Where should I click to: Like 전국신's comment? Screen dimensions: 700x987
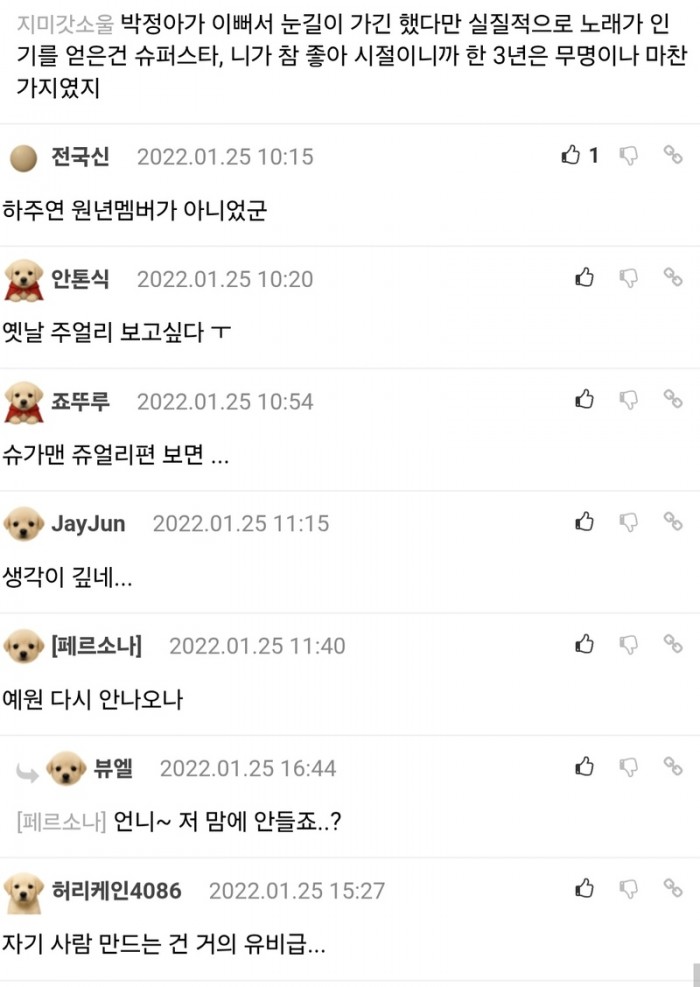(571, 155)
